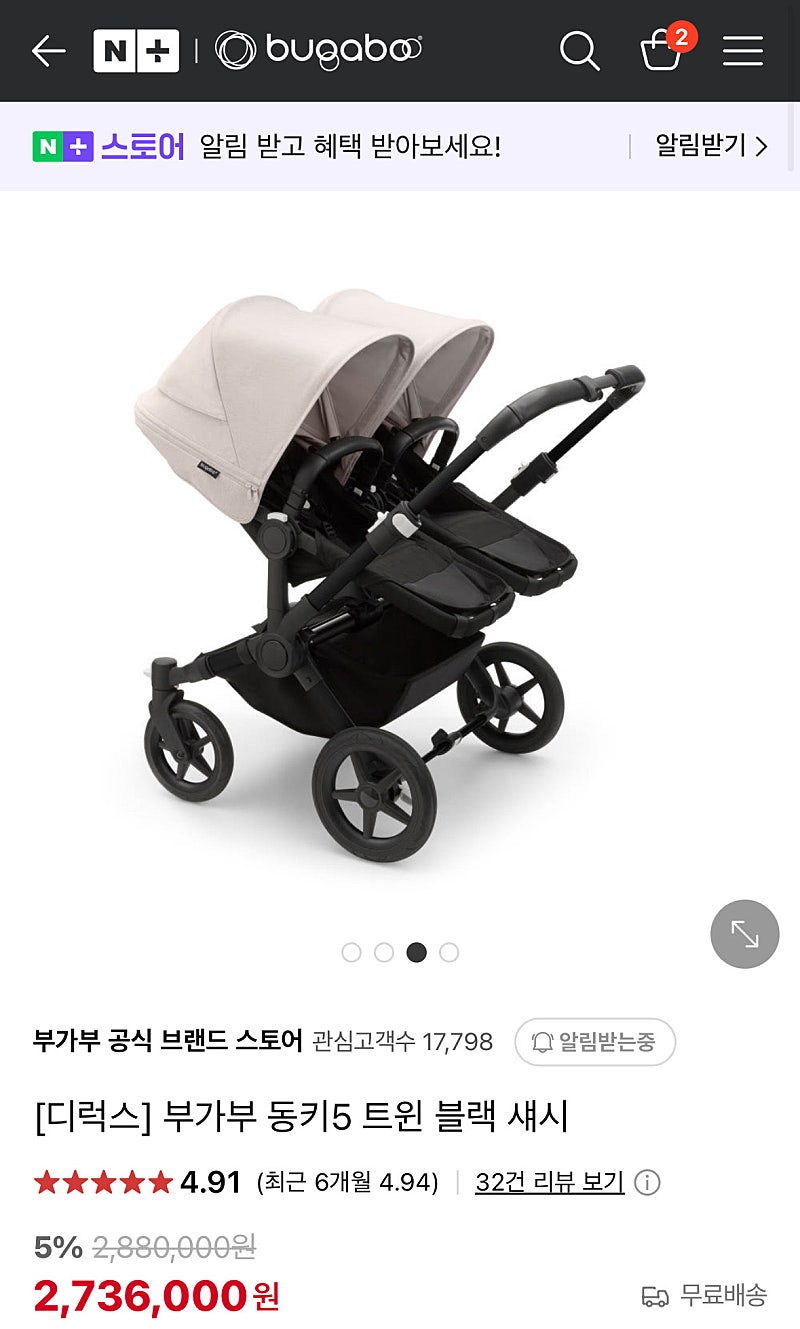View the 32건 리뷰 보기 link
Viewport: 800px width, 1329px height.
tap(549, 1182)
